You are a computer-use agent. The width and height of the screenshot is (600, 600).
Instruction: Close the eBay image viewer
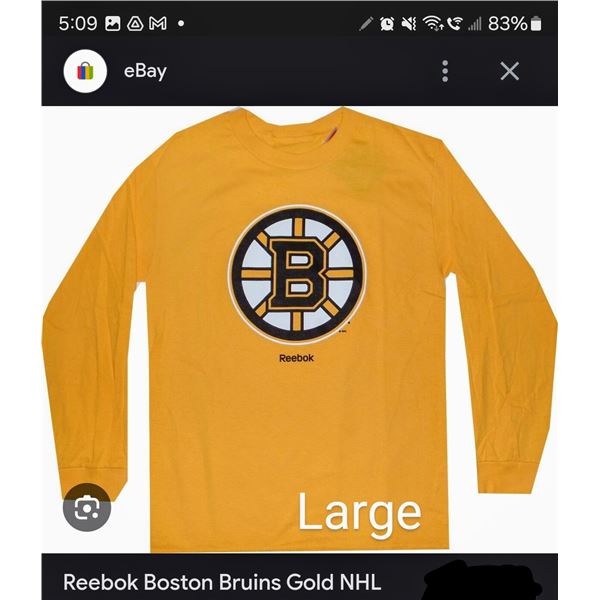coord(510,71)
